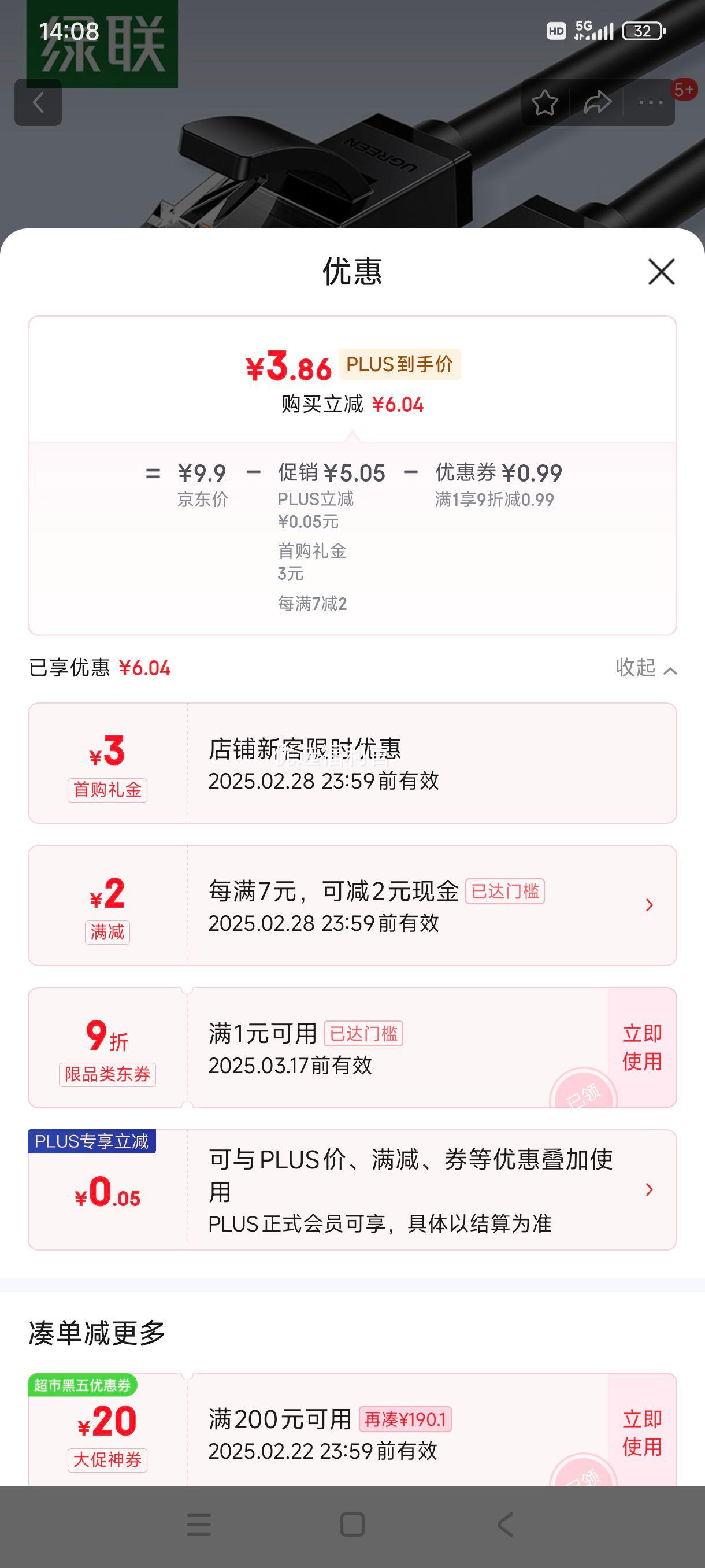Open the 店铺新客限时优惠 ¥3 card
This screenshot has height=1568, width=705.
tap(352, 763)
